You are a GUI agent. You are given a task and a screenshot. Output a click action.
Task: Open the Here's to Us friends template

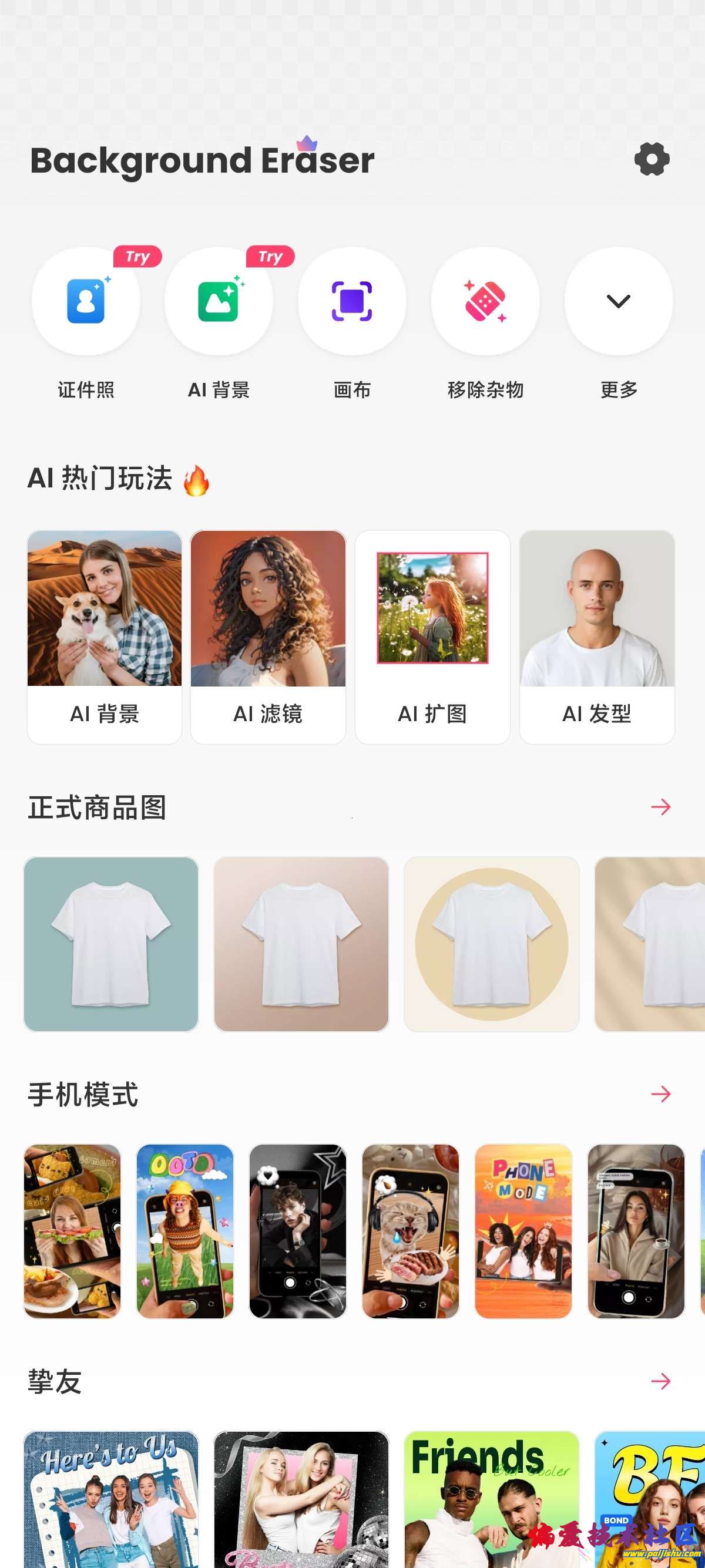click(x=111, y=1499)
